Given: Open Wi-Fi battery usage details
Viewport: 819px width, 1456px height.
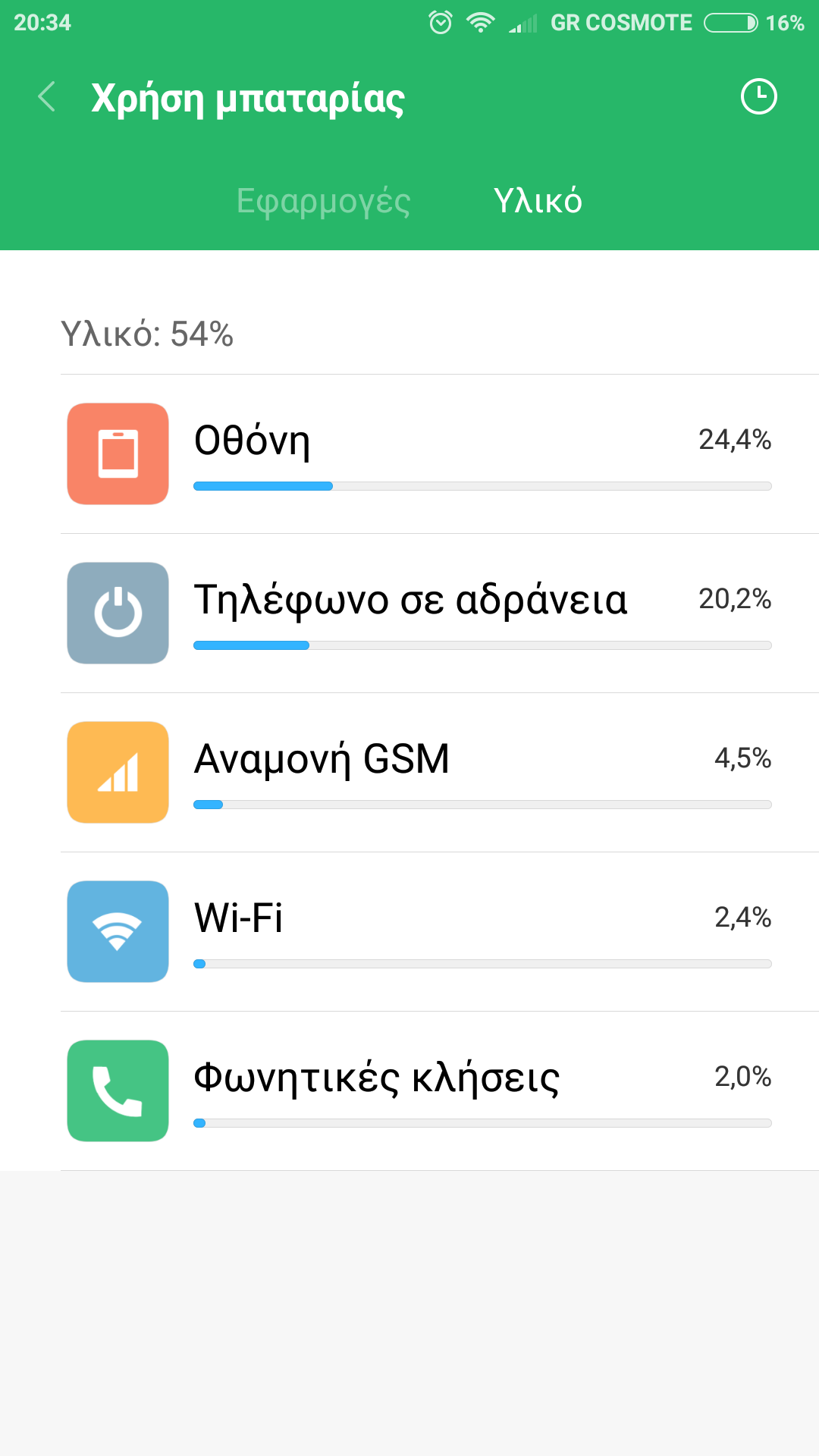Looking at the screenshot, I should click(440, 931).
